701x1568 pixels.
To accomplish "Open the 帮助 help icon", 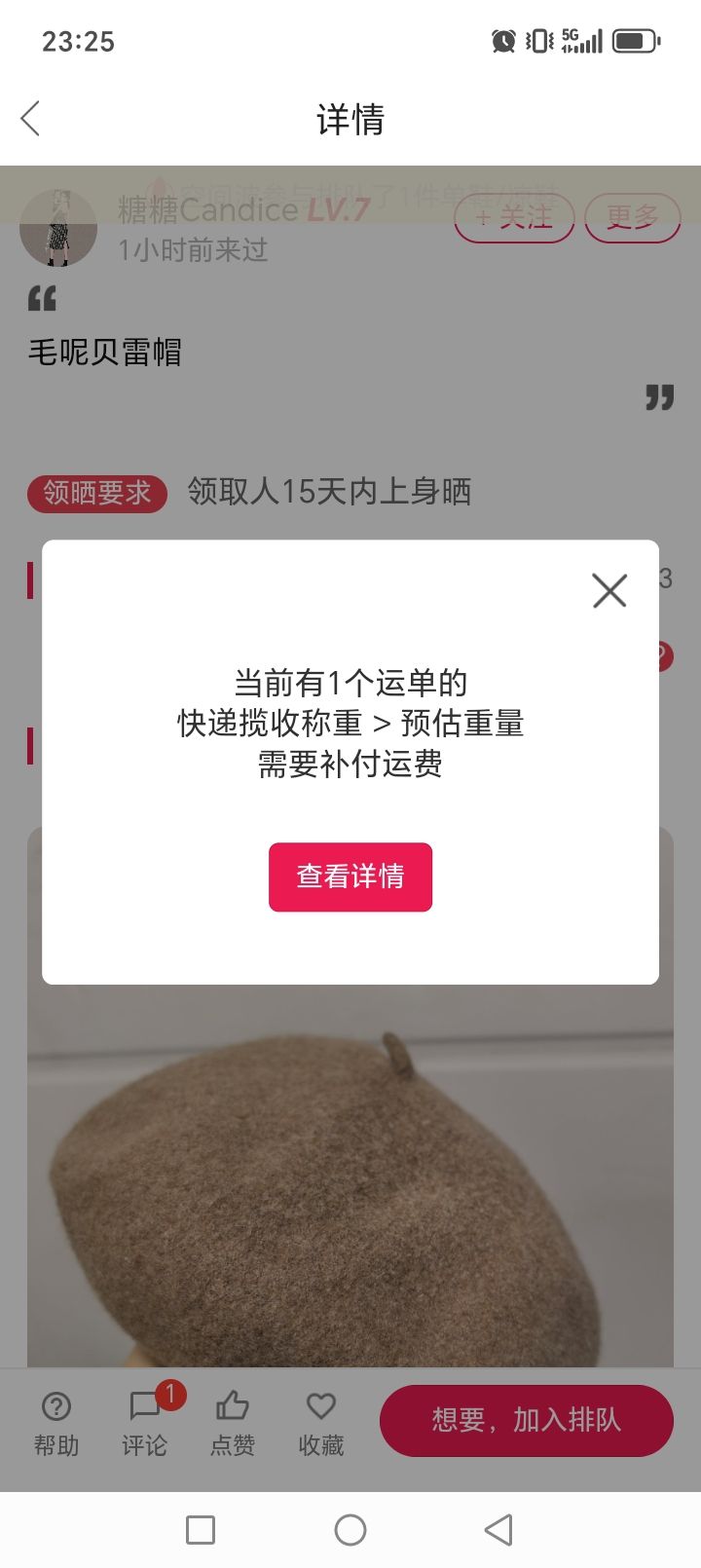I will [x=56, y=1424].
